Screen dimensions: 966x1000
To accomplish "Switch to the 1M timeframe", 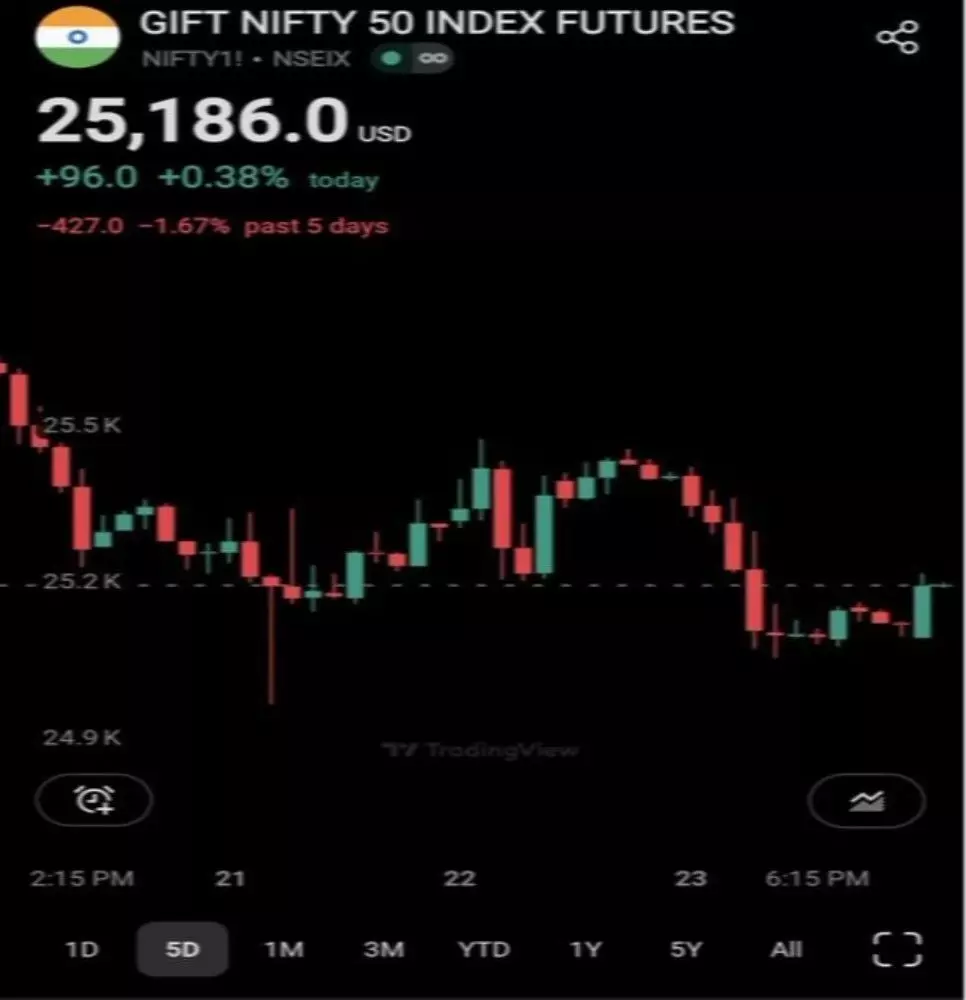I will coord(284,949).
